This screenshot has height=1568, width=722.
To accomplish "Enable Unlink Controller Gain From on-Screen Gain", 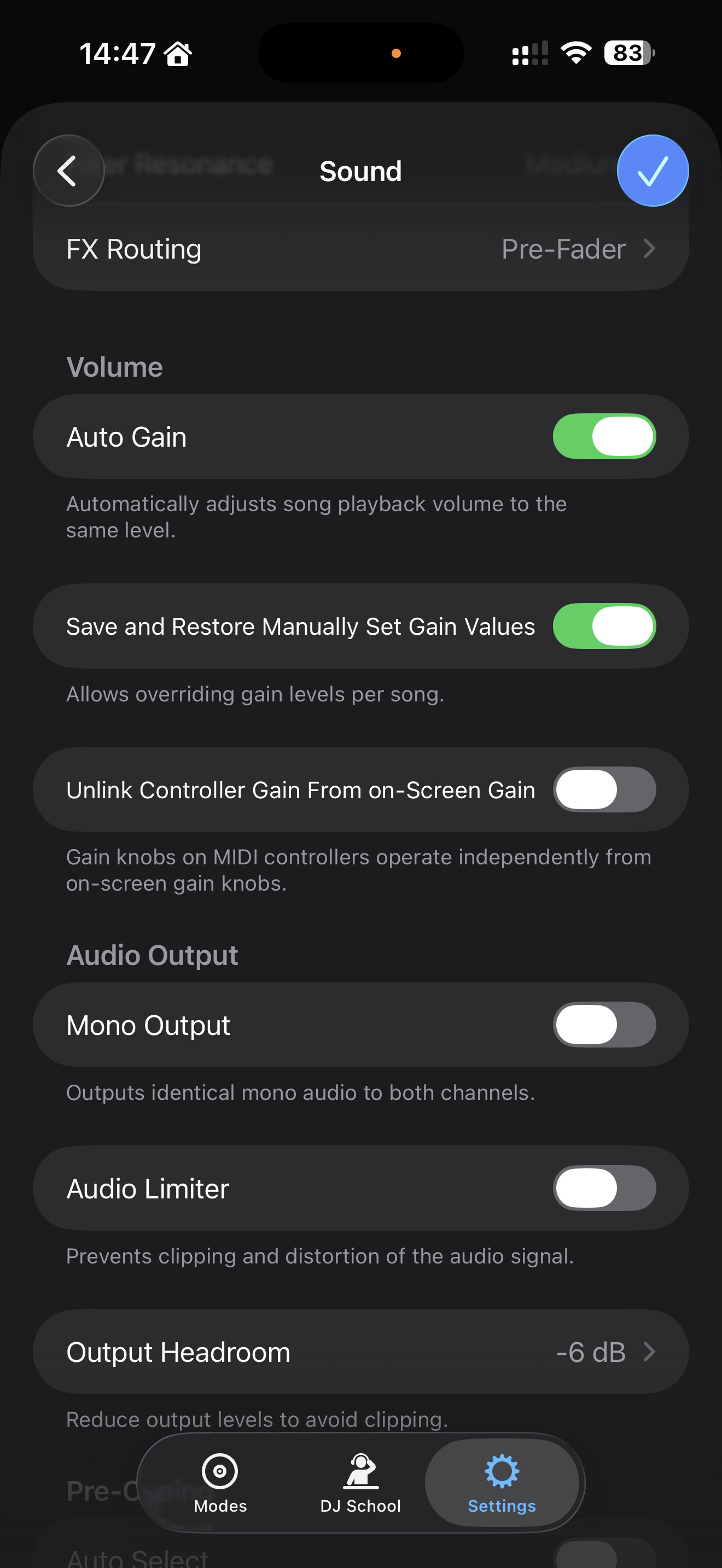I will (x=603, y=790).
